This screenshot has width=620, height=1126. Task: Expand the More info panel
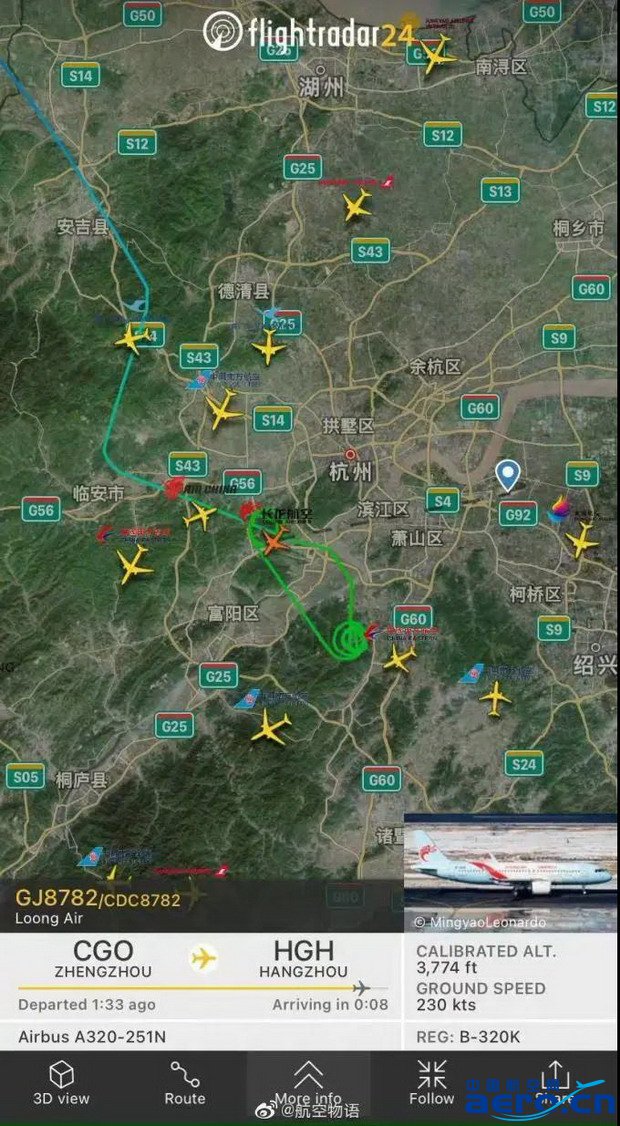pyautogui.click(x=309, y=1083)
